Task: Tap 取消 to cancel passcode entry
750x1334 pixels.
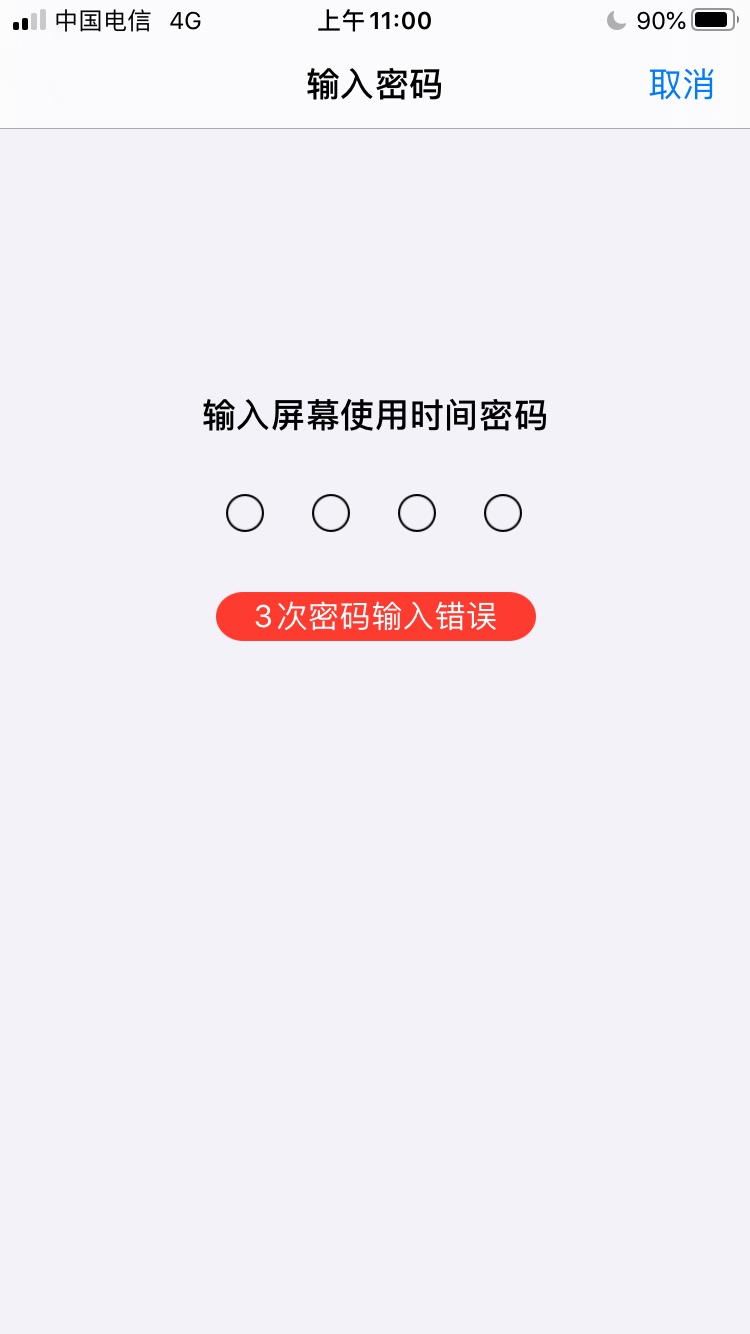Action: pos(681,84)
